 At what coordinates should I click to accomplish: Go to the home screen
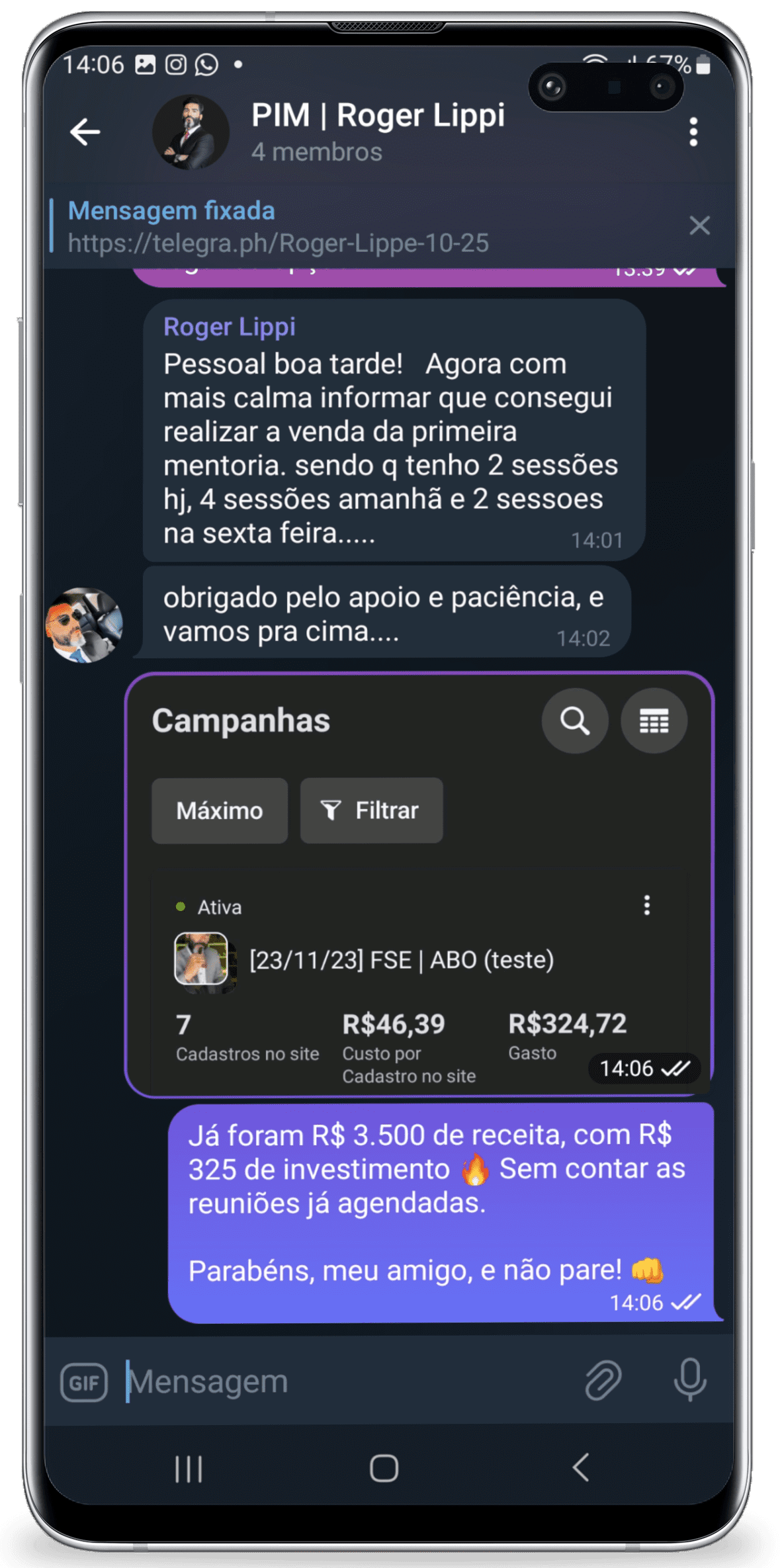384,1469
